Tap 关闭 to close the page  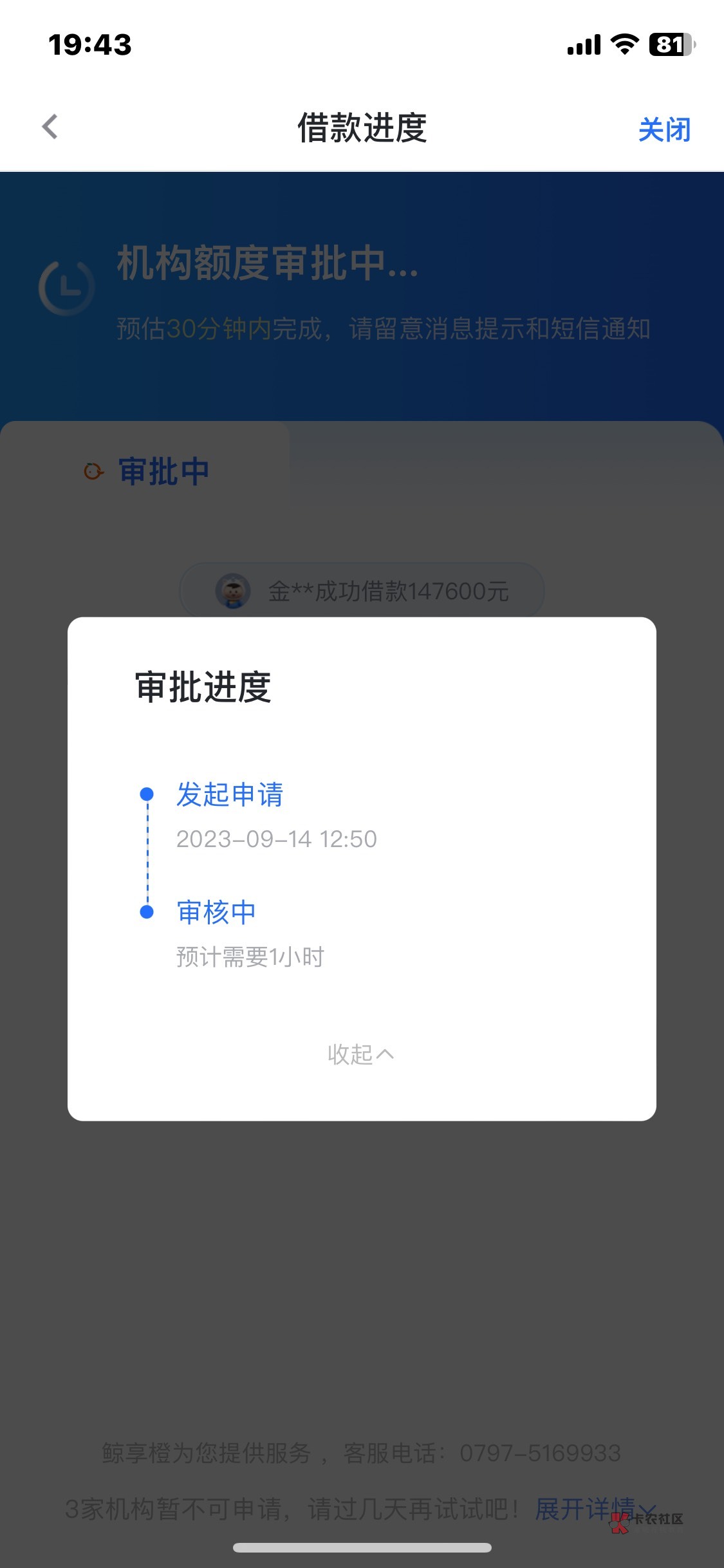coord(664,129)
